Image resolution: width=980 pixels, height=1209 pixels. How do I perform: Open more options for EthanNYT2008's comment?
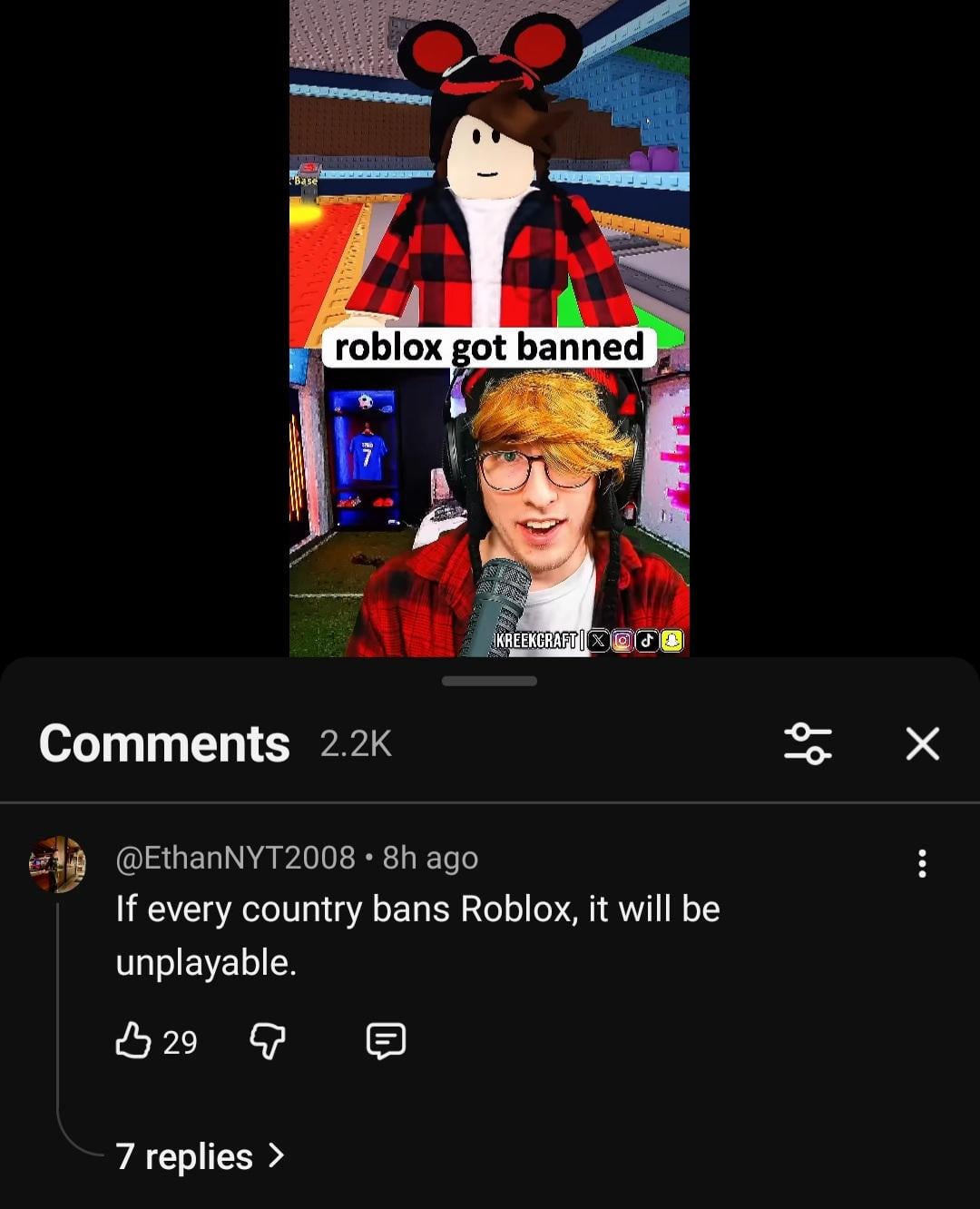(922, 863)
